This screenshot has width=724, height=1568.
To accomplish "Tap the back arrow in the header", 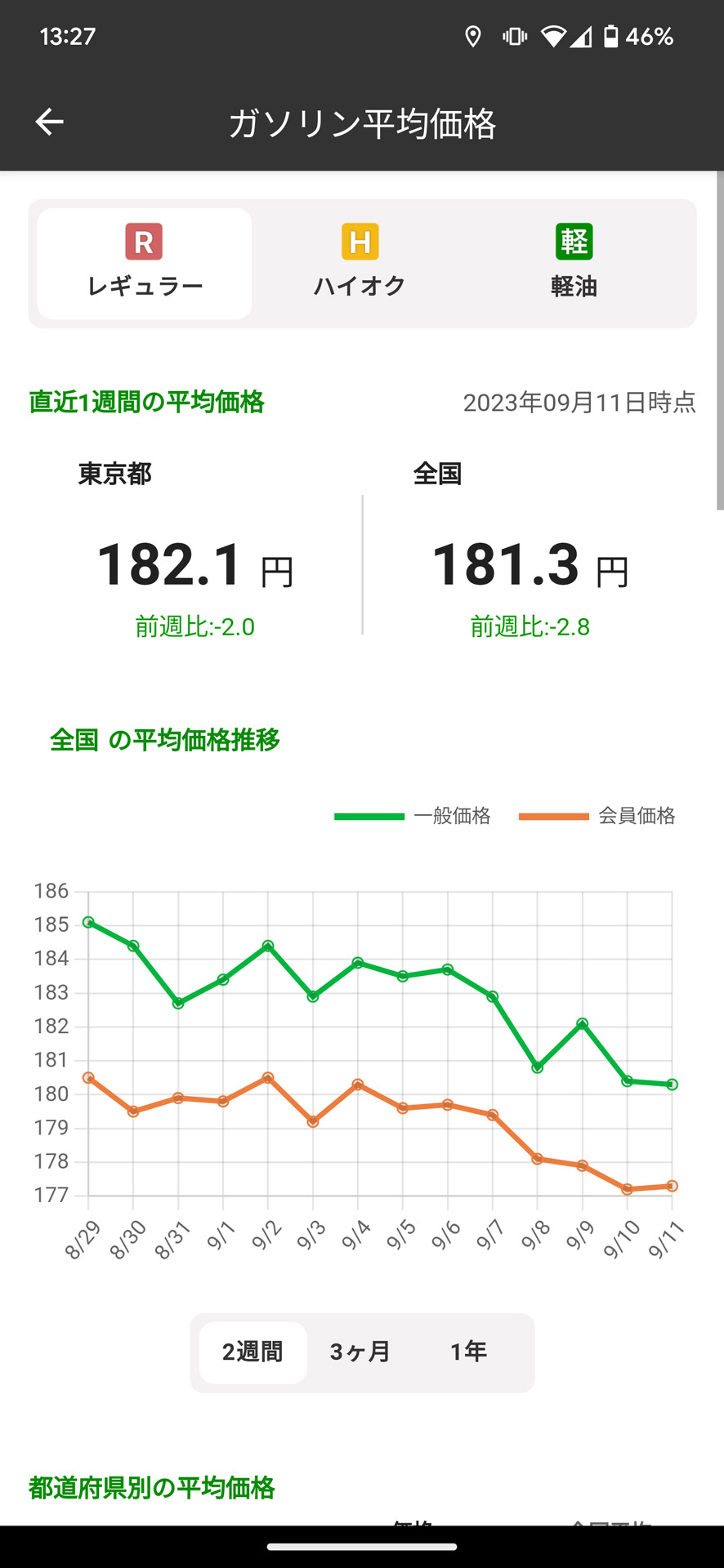I will pyautogui.click(x=49, y=121).
